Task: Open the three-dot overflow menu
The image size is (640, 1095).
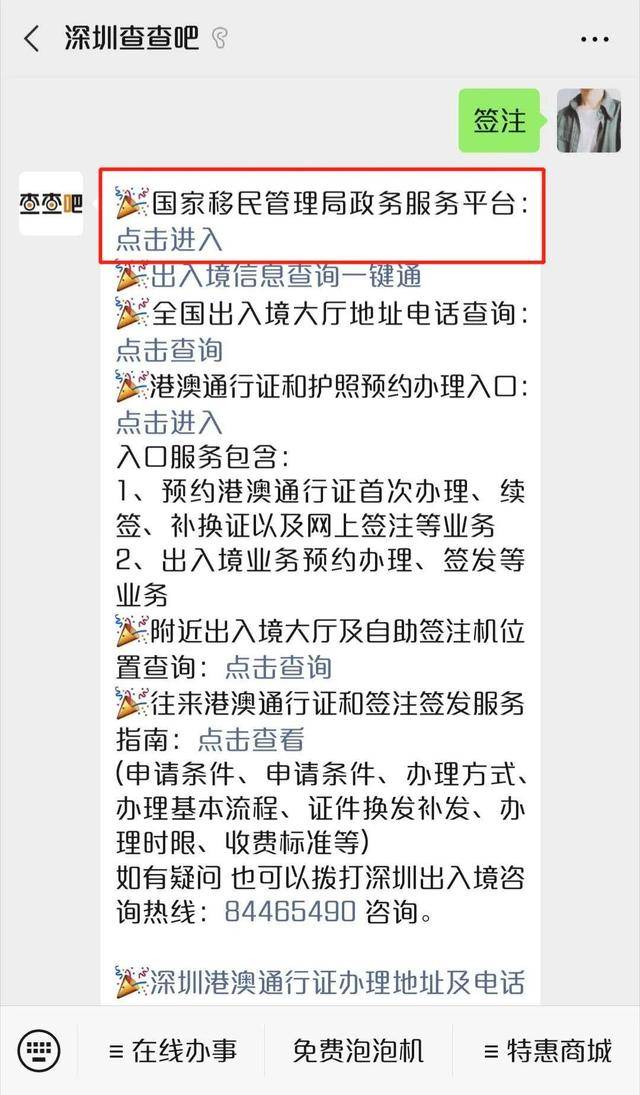Action: 594,39
